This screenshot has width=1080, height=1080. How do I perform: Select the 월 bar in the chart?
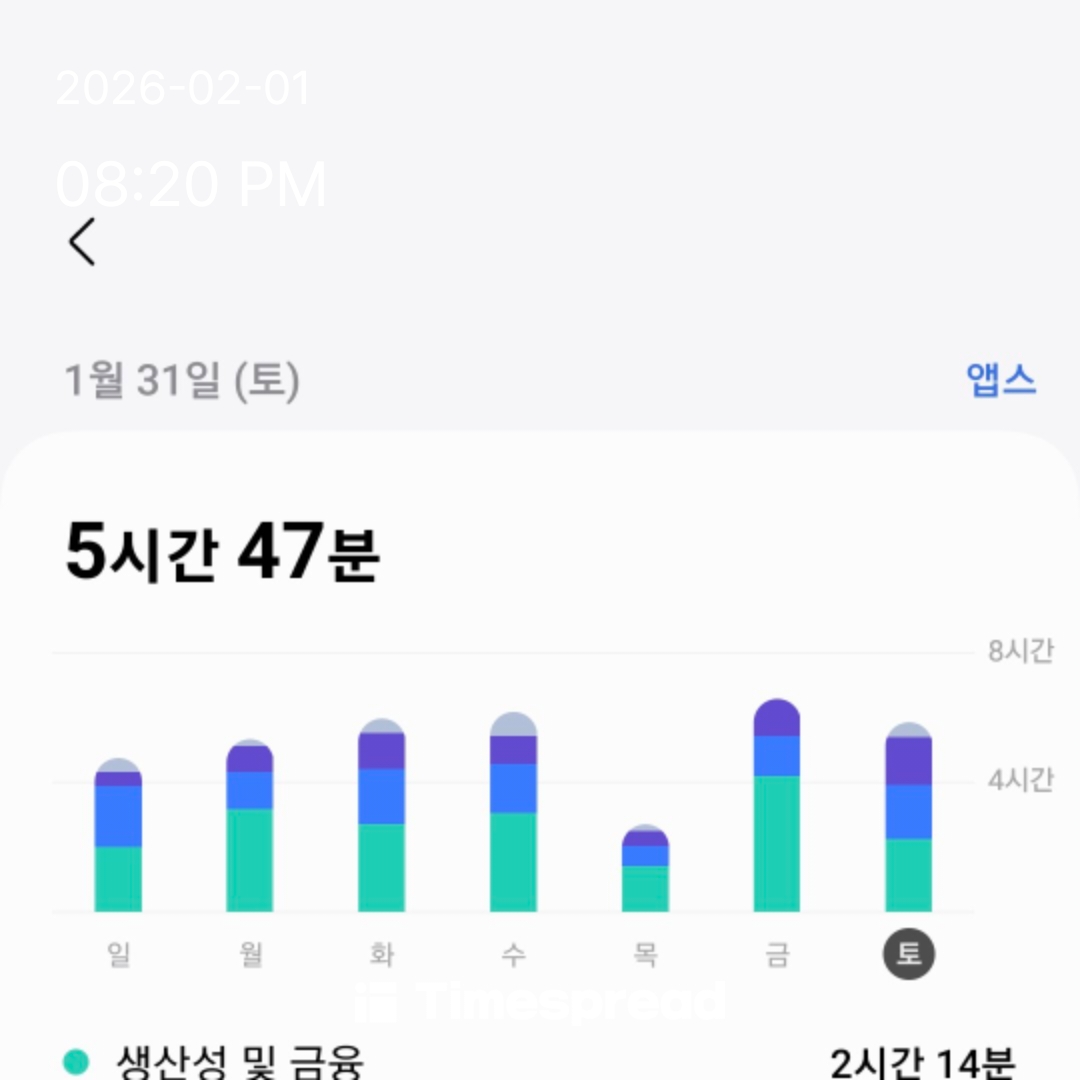[250, 828]
